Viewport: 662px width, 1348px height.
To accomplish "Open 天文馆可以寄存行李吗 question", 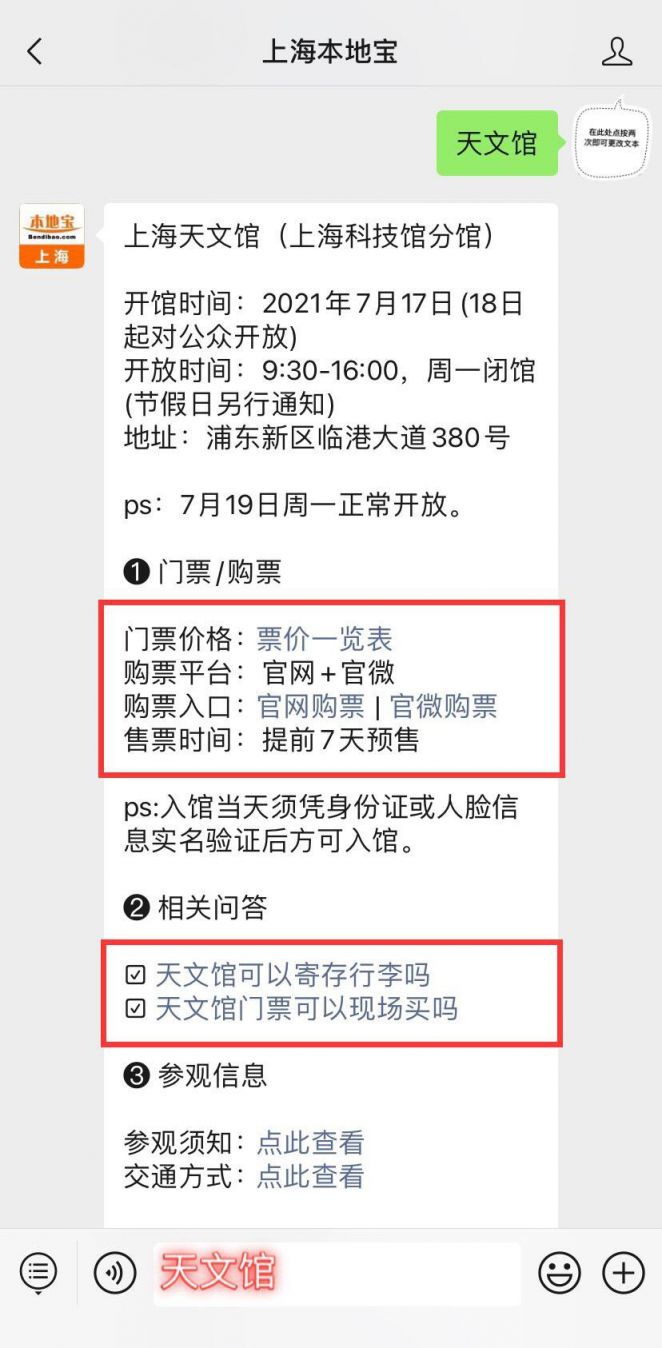I will (x=292, y=975).
